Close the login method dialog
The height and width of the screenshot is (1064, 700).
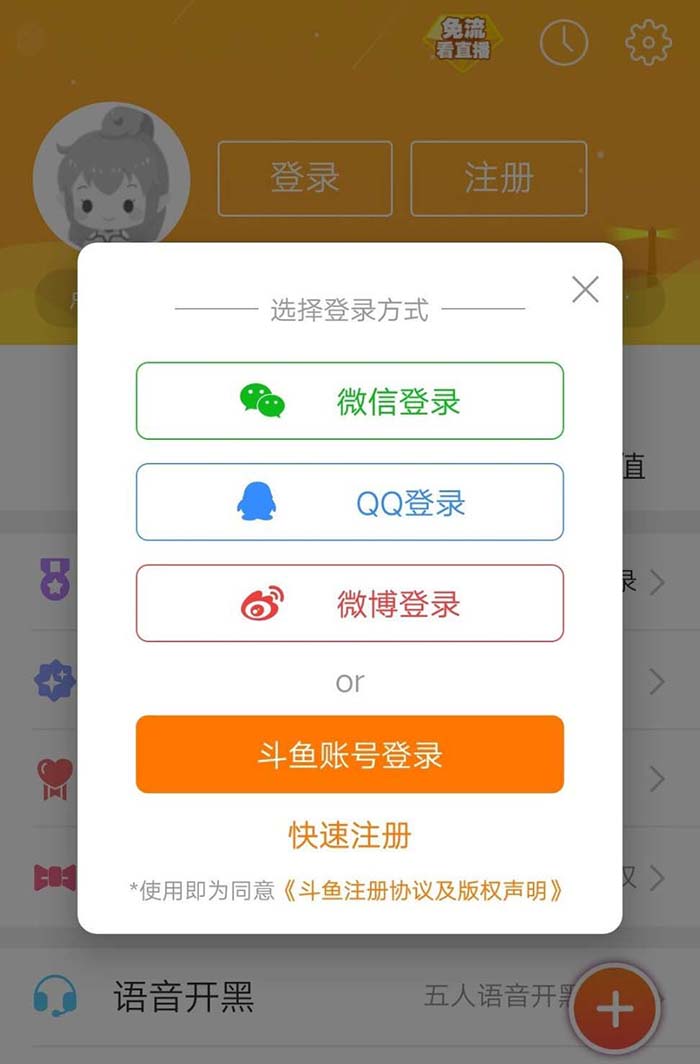point(585,290)
